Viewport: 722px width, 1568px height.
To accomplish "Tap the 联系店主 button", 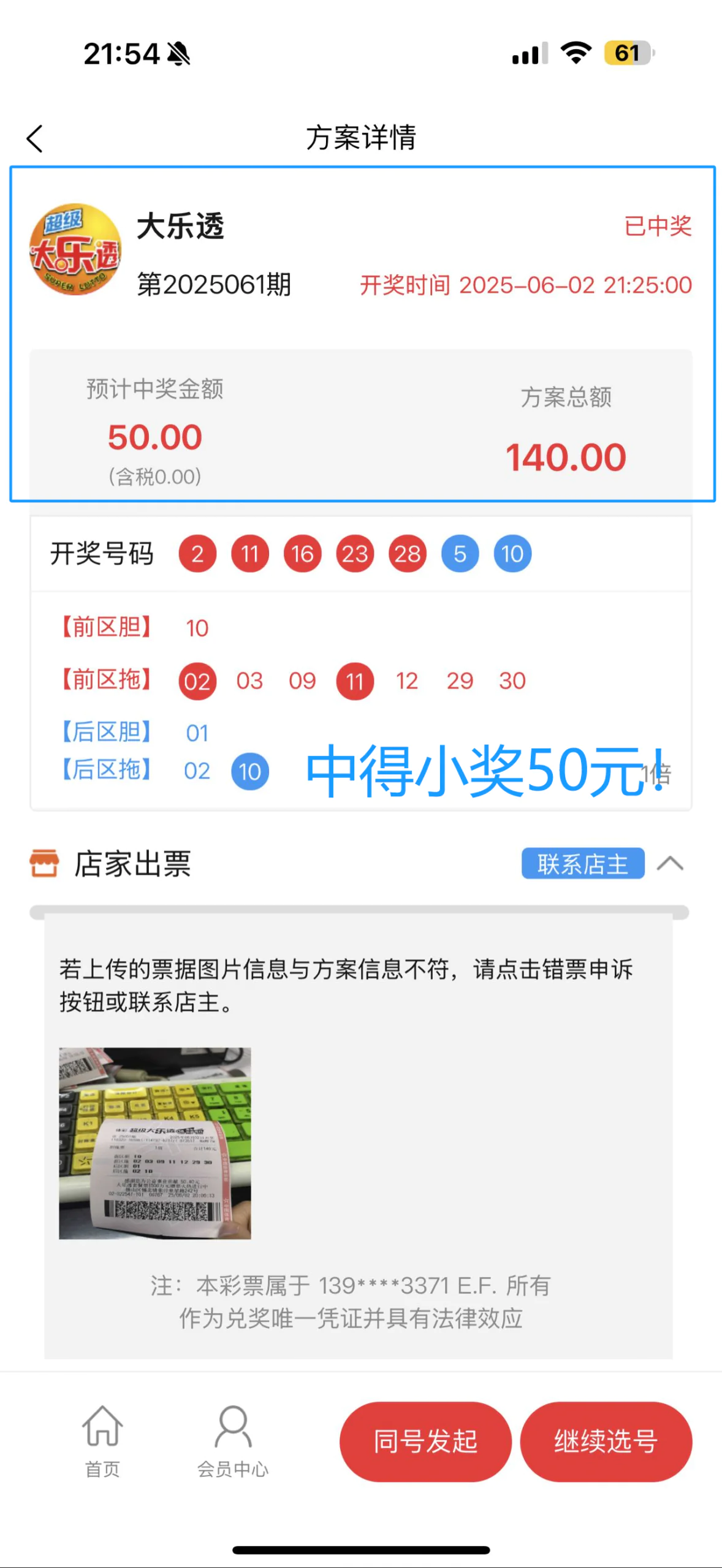I will tap(582, 864).
